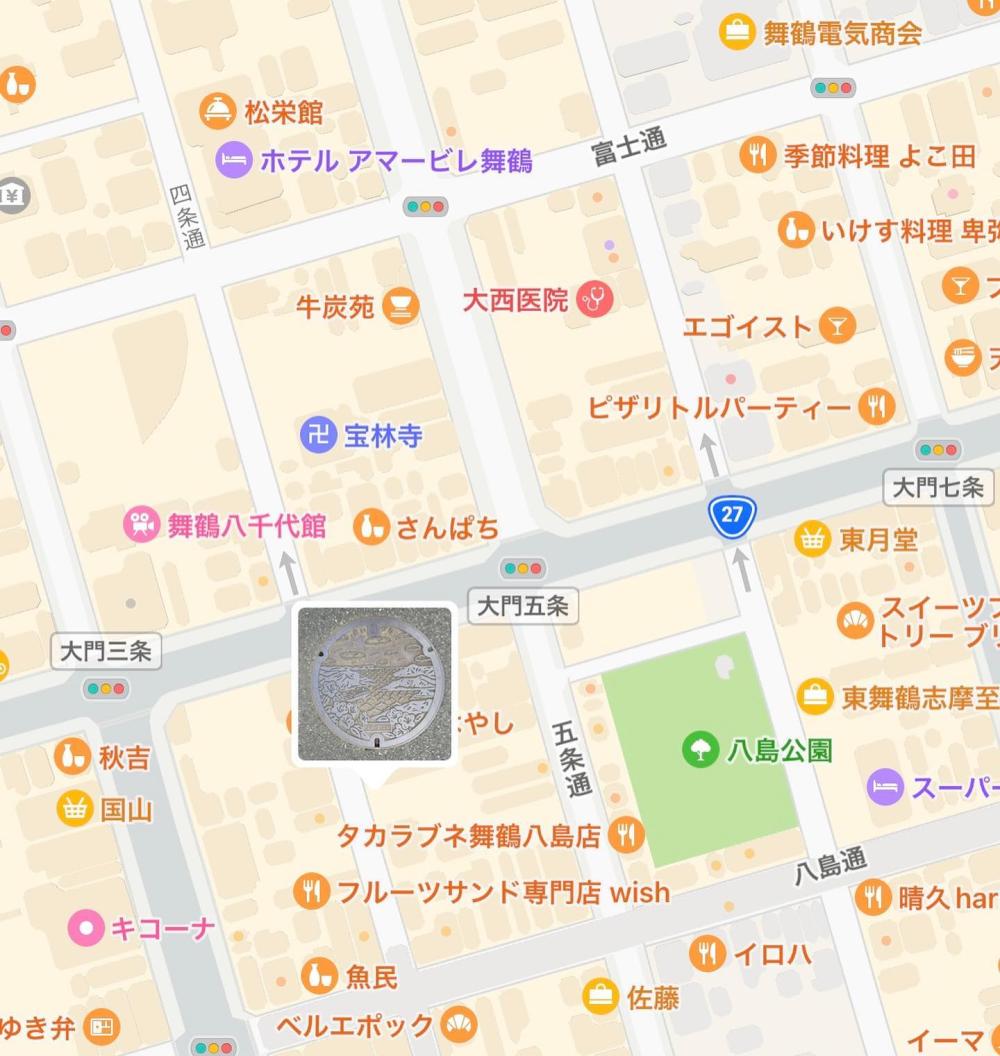Viewport: 1000px width, 1056px height.
Task: Tap the 松栄館 map marker
Action: pos(217,110)
